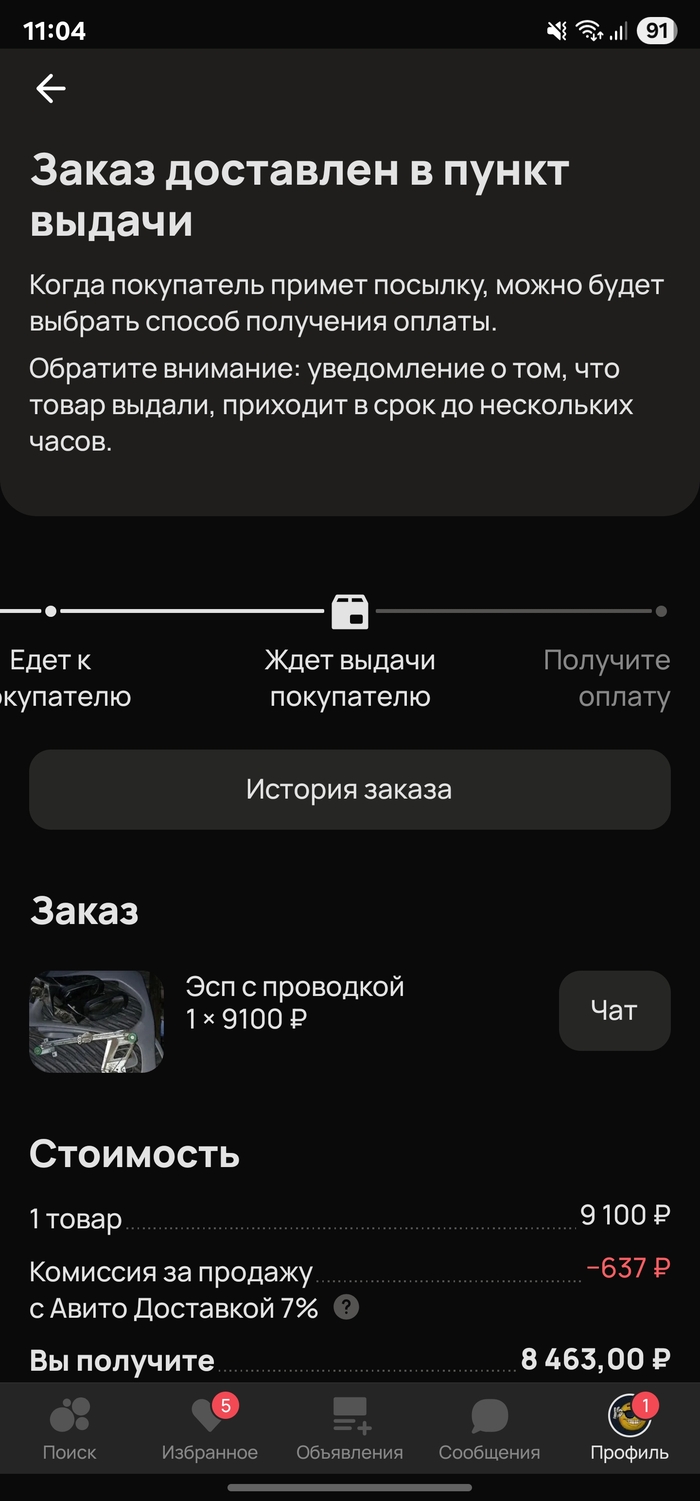Switch to the Профиль tab
Screen dimensions: 700x1501
pyautogui.click(x=629, y=1428)
